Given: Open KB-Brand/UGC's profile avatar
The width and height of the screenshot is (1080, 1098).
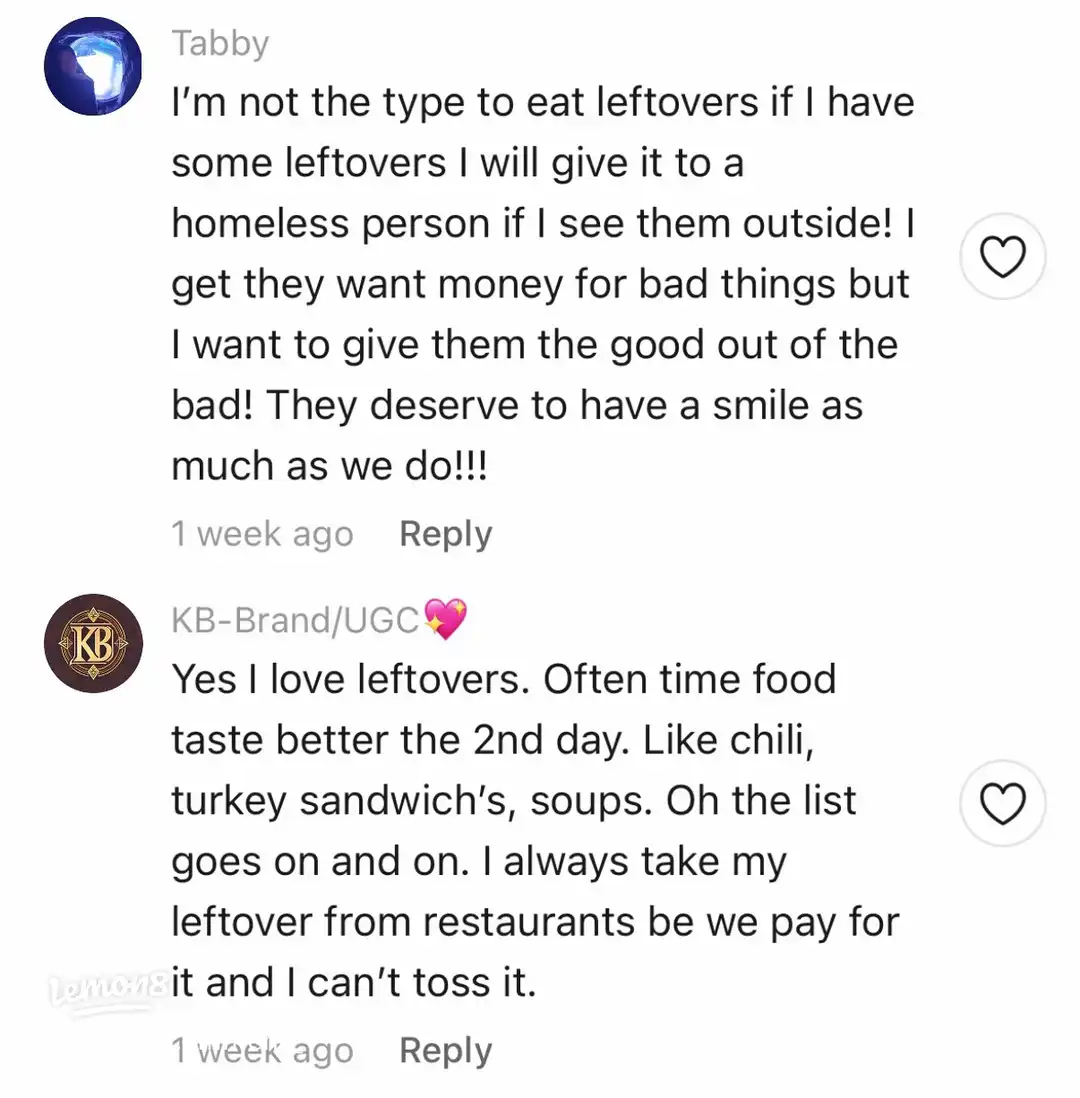Looking at the screenshot, I should [94, 644].
